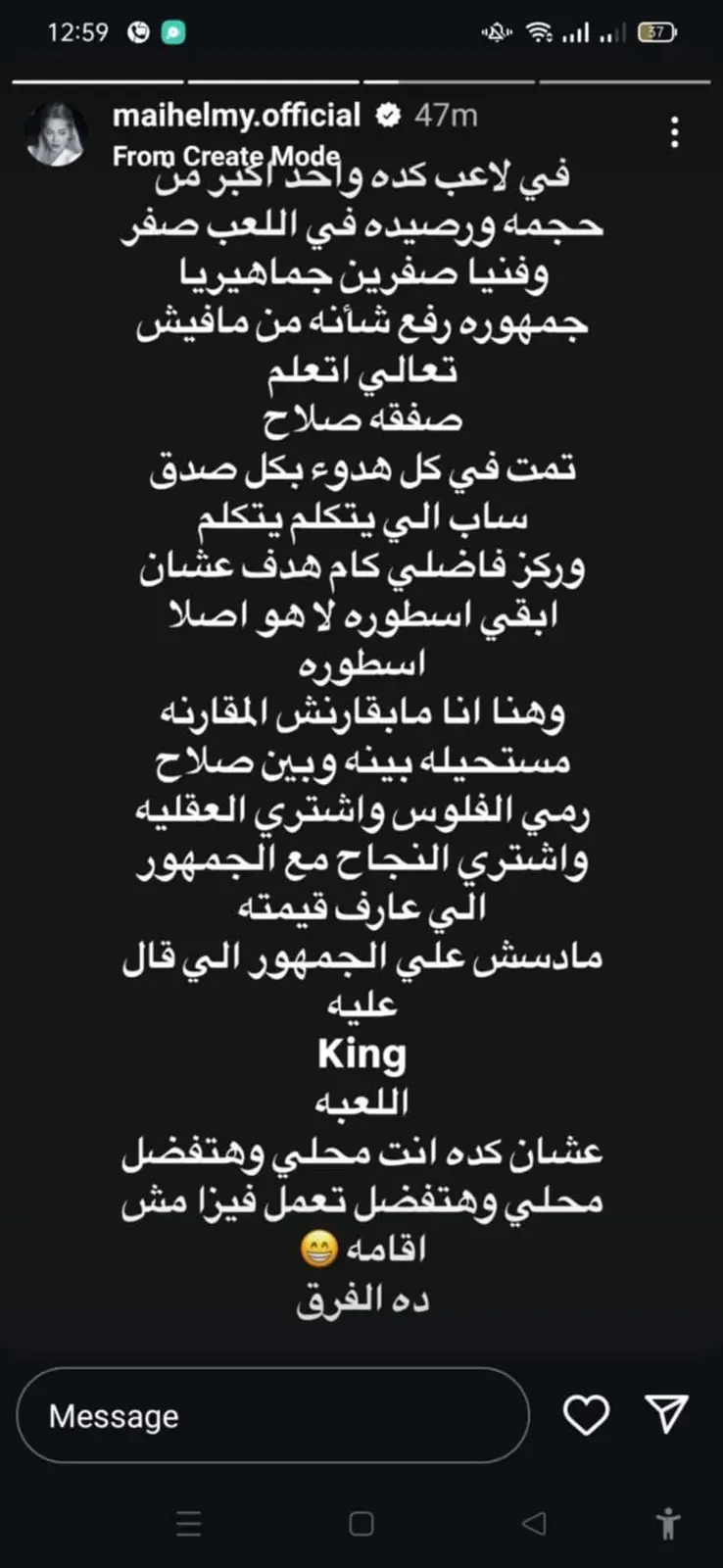Tap the verified badge beside maihelmy.official
This screenshot has height=1568, width=723.
tap(389, 115)
